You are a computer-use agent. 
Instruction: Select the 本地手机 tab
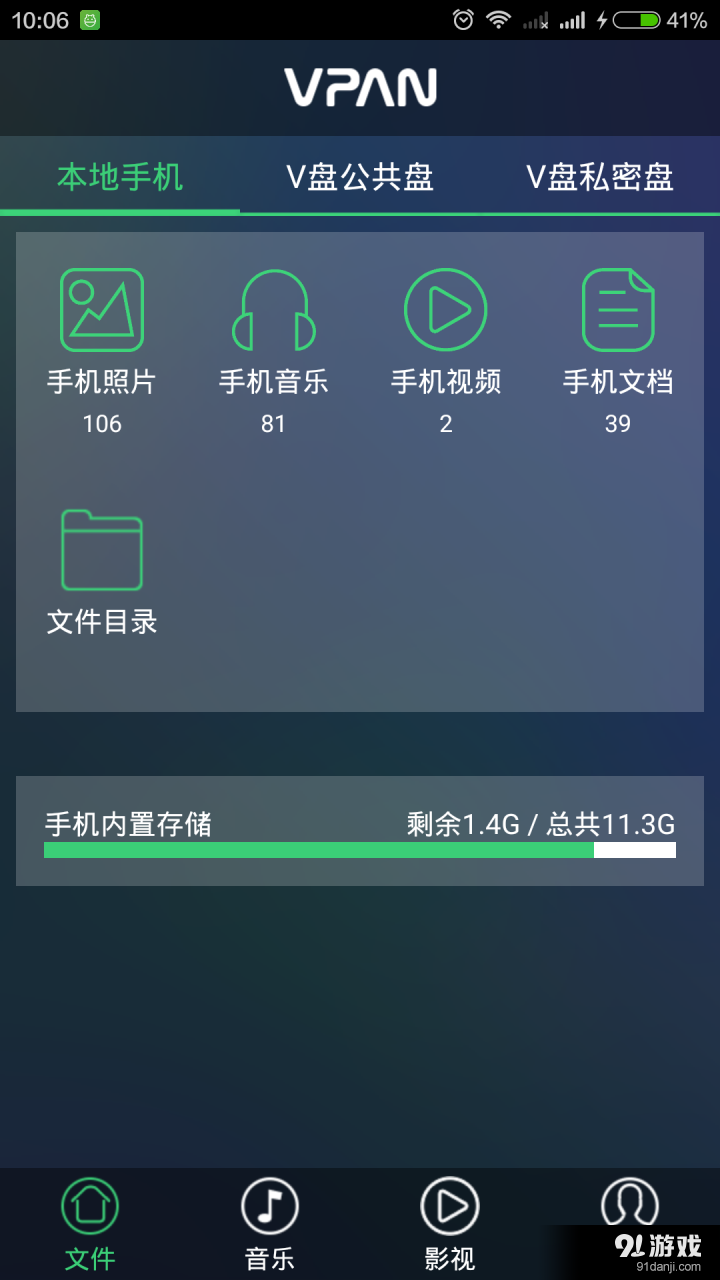point(120,177)
